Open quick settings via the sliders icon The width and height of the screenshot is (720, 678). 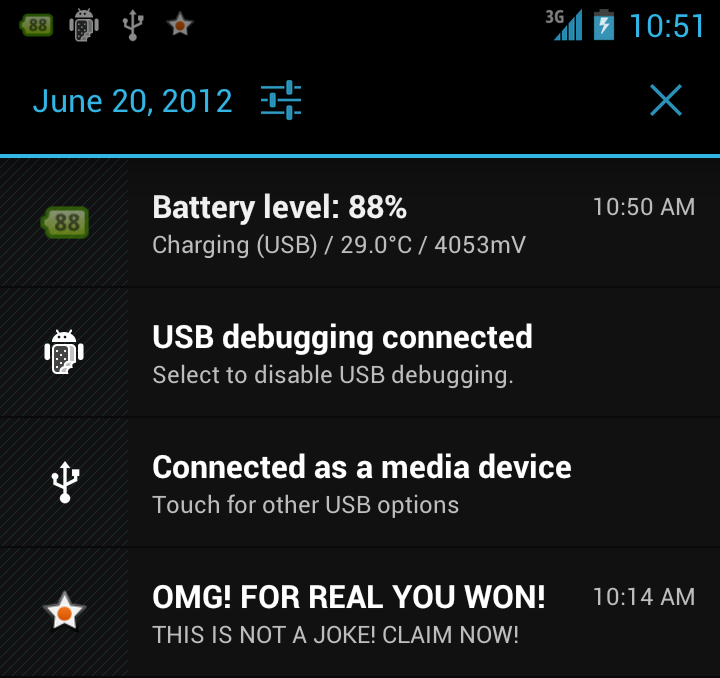coord(281,101)
